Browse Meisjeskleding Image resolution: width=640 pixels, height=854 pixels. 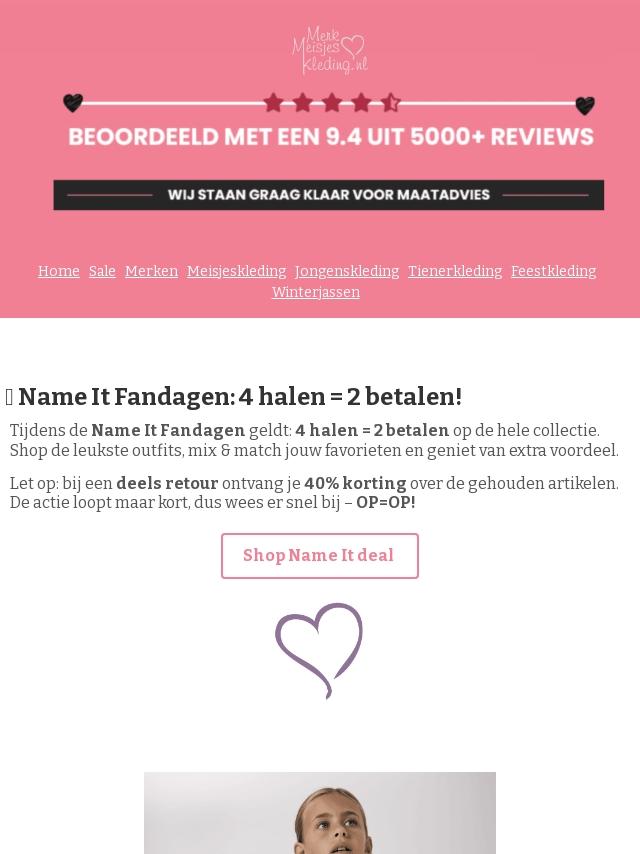click(x=236, y=271)
